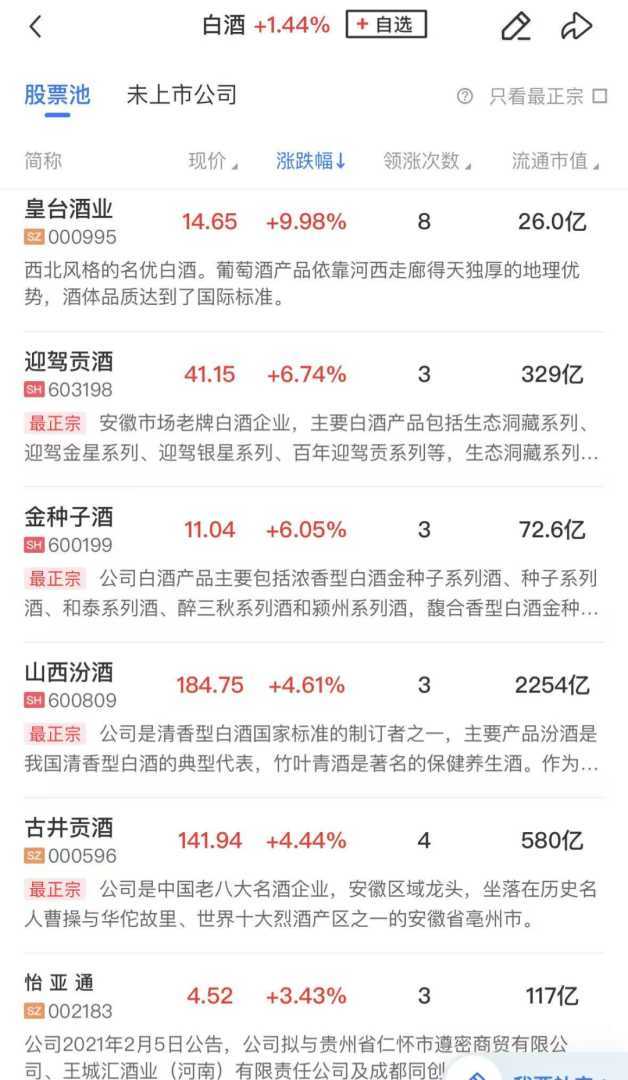Select the 山西汾酒 stock entry
The height and width of the screenshot is (1080, 628).
coord(69,672)
